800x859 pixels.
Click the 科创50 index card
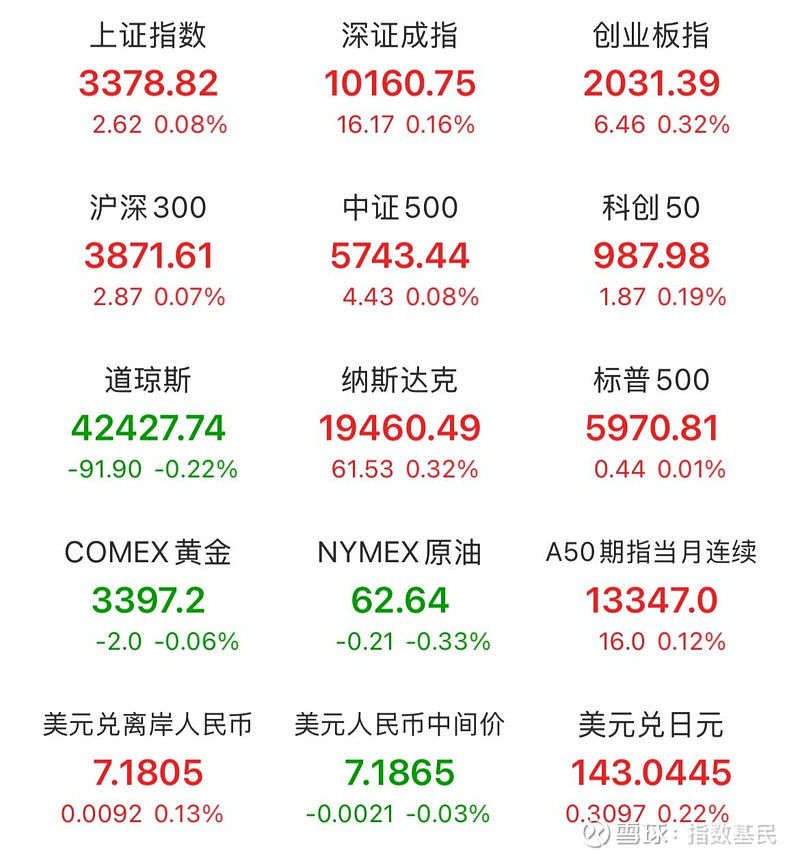pyautogui.click(x=650, y=250)
